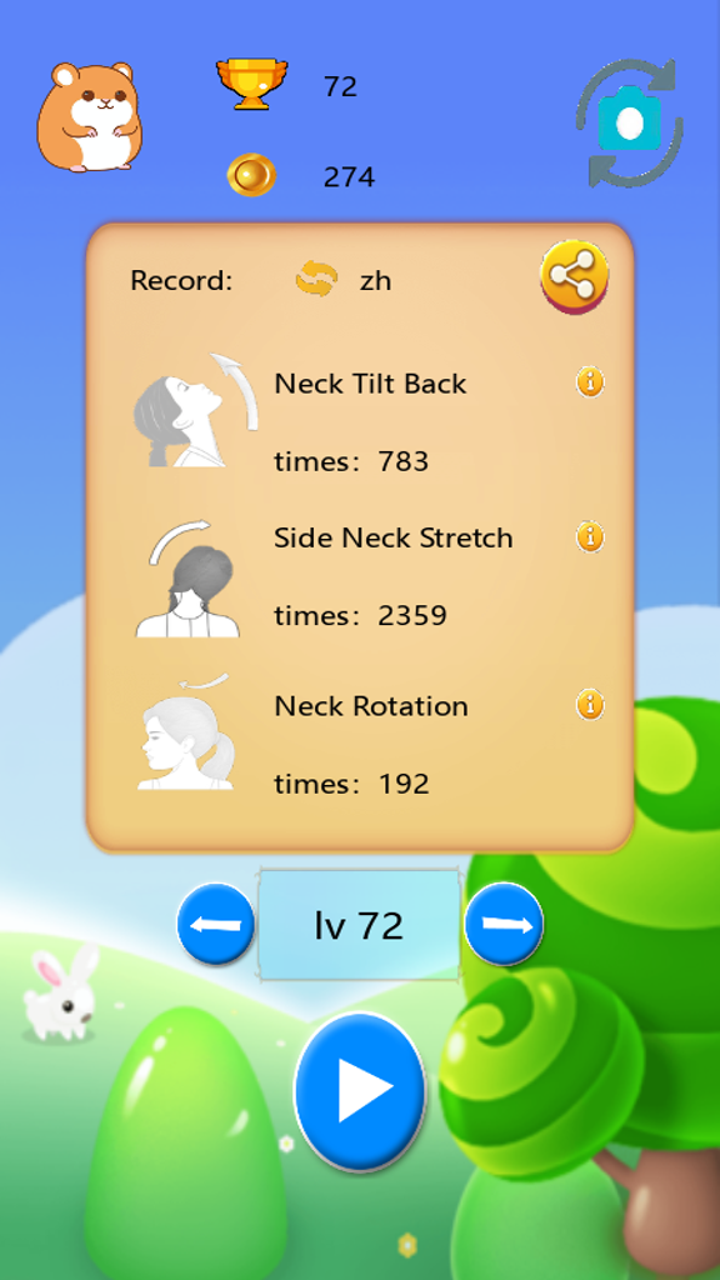This screenshot has width=720, height=1280.
Task: Open info for Side Neck Stretch exercise
Action: 590,537
